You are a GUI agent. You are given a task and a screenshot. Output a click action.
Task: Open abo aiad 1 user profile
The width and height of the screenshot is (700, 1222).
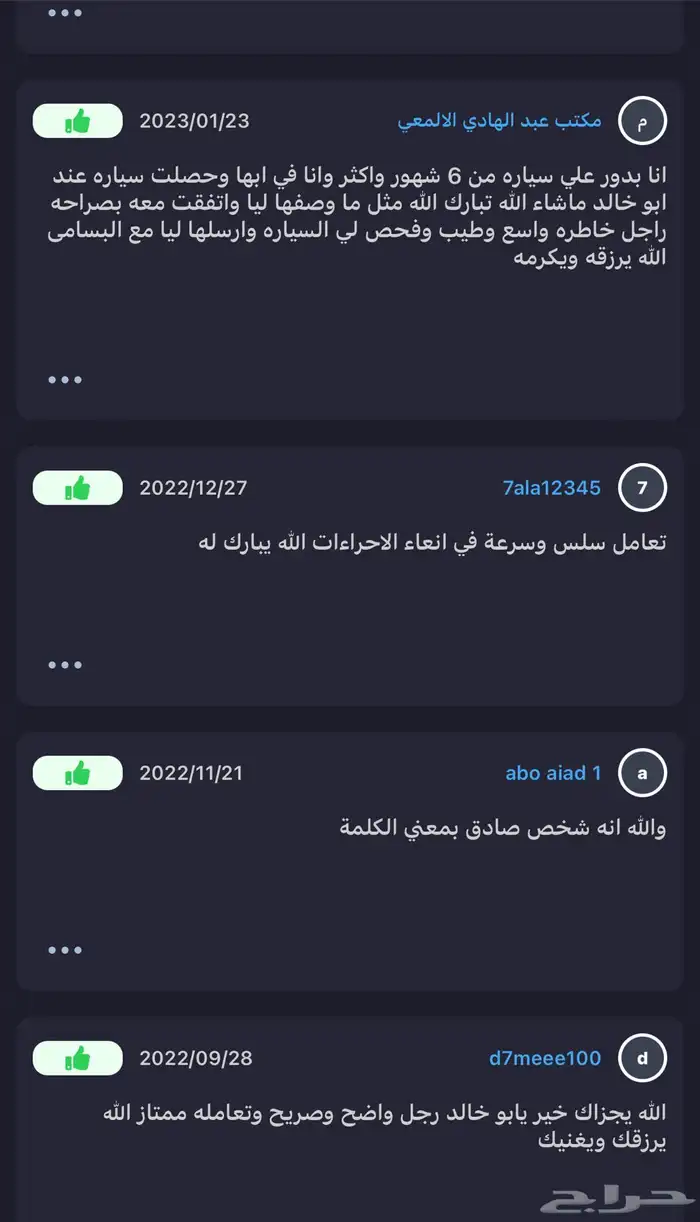[x=553, y=773]
